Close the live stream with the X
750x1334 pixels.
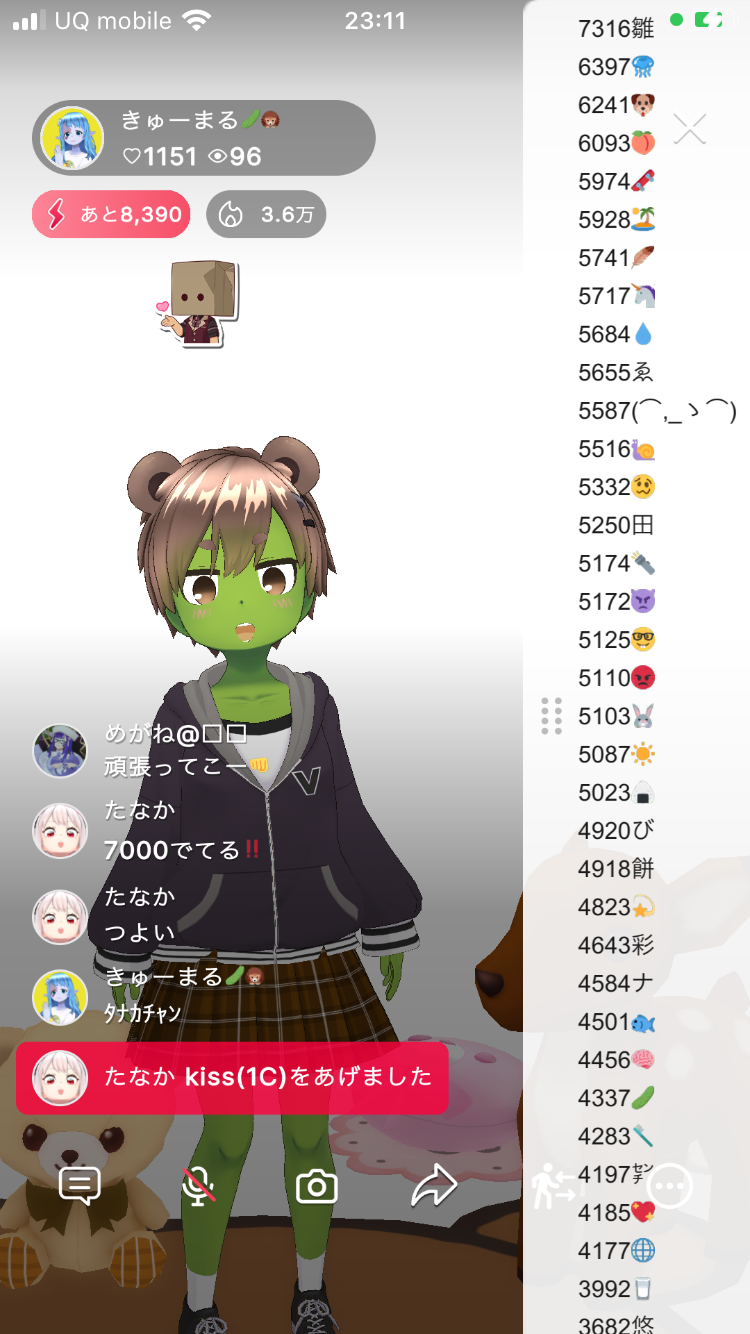690,129
